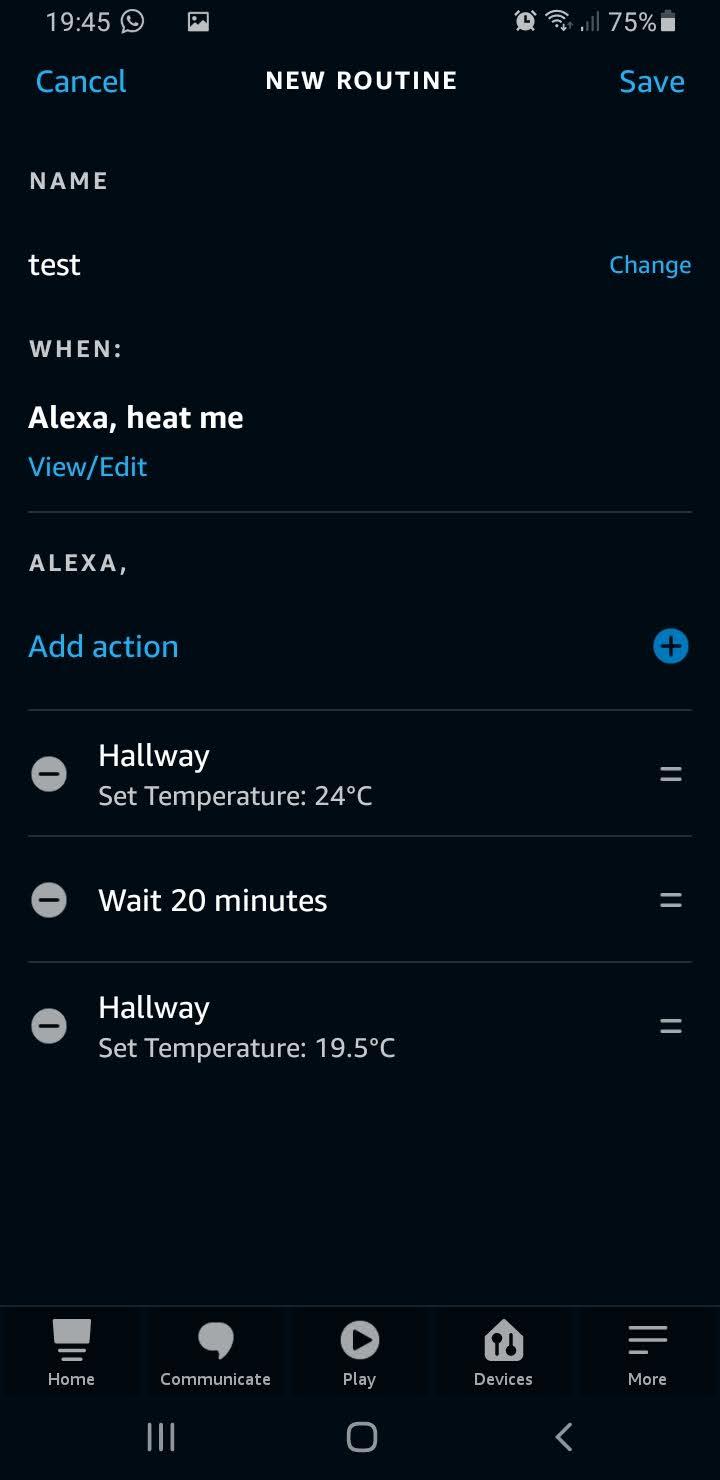Image resolution: width=720 pixels, height=1480 pixels.
Task: Open the Devices tab
Action: (x=503, y=1352)
